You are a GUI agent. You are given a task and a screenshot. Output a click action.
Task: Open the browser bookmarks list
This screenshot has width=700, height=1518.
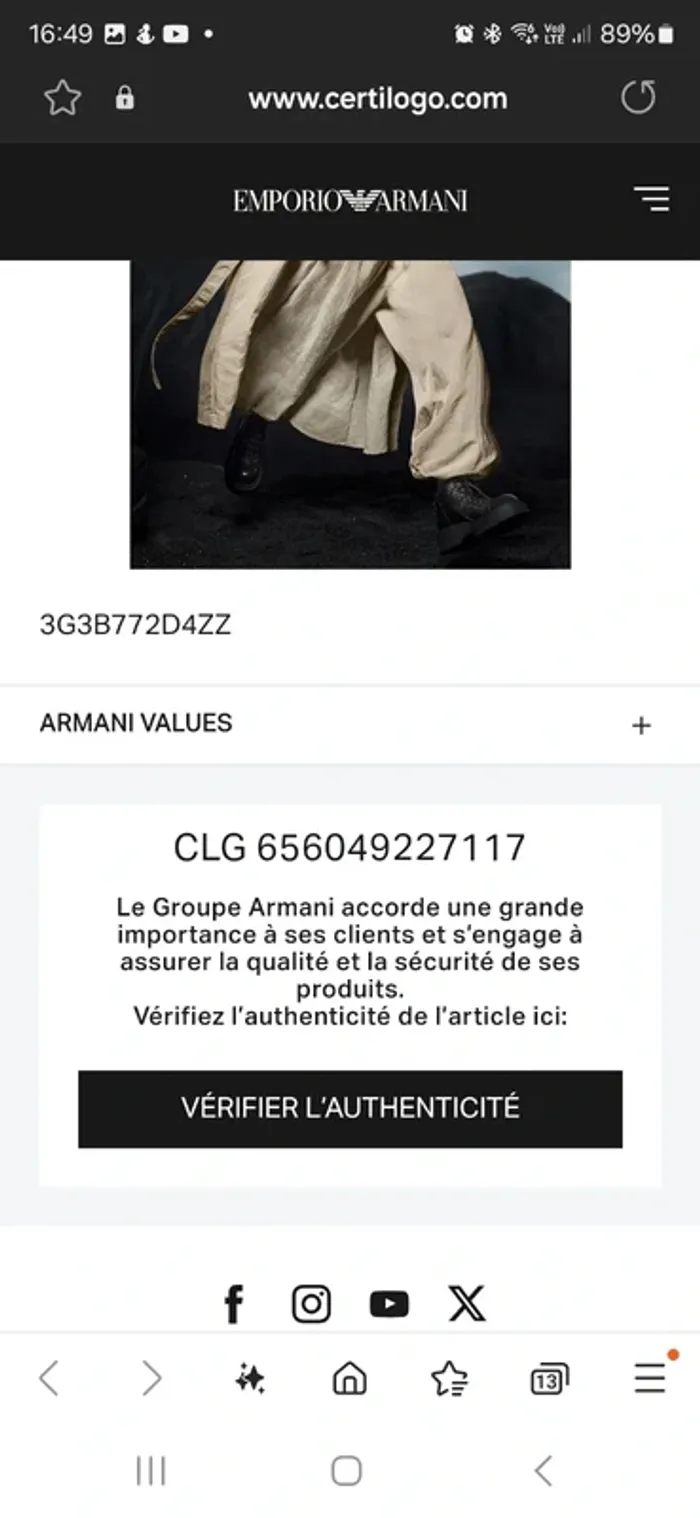(x=449, y=1379)
